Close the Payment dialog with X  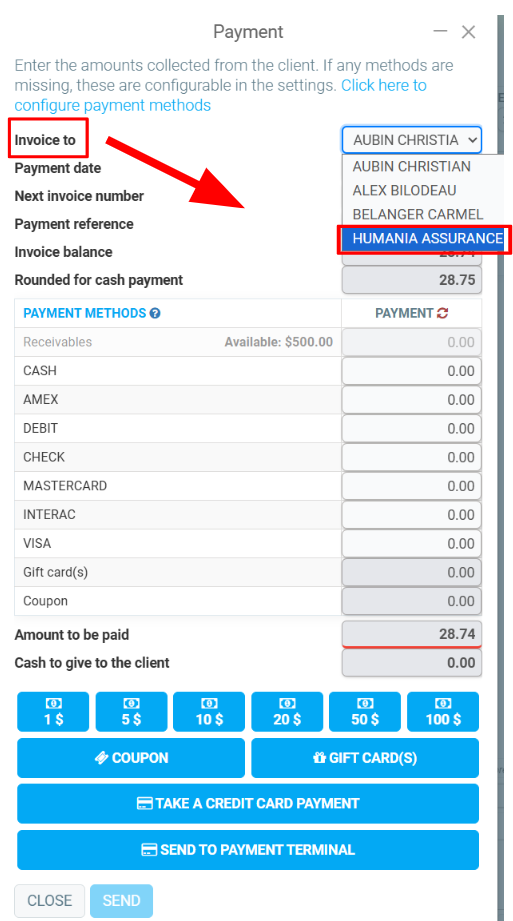click(468, 32)
